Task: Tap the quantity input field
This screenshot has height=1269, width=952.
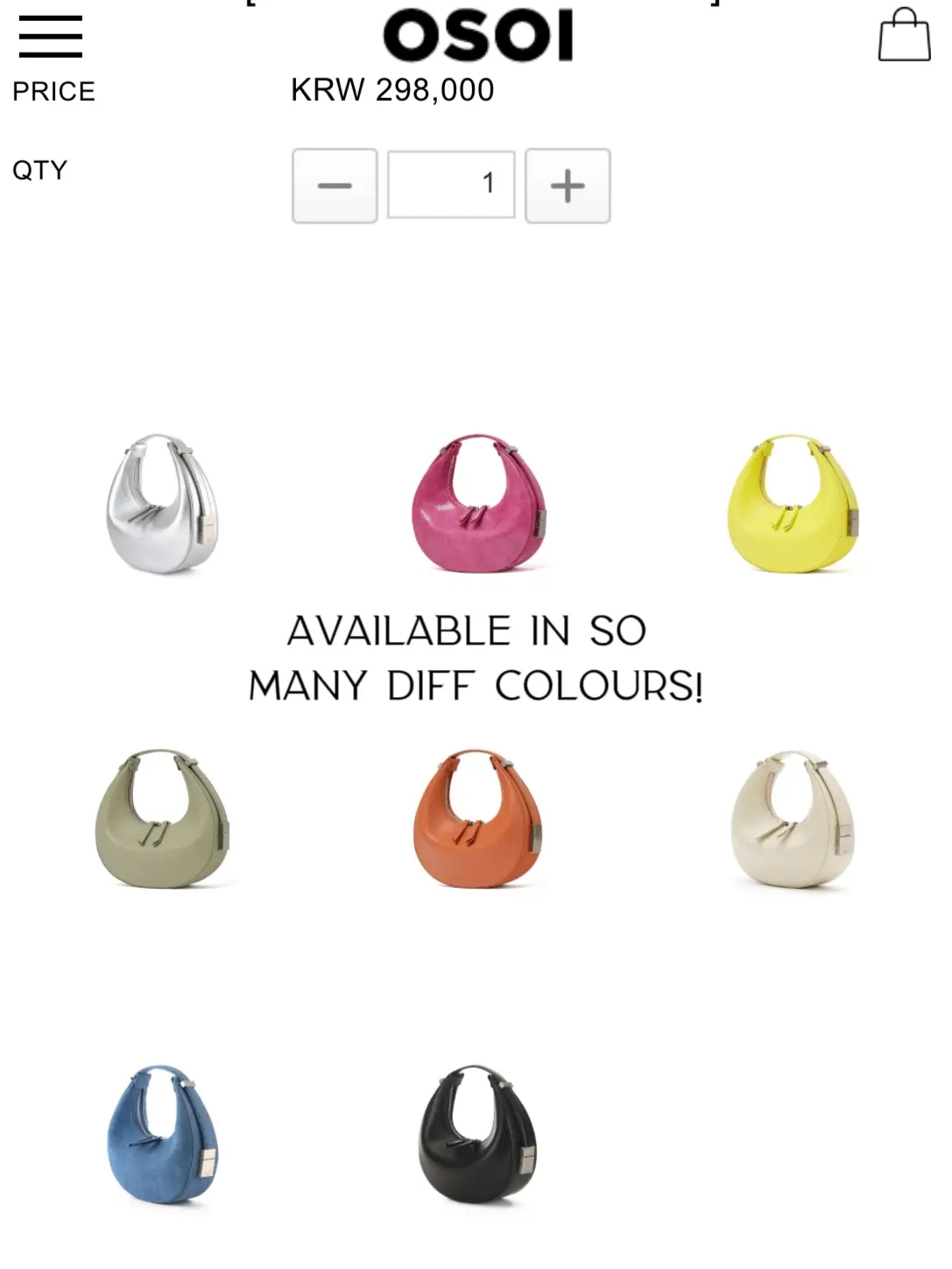Action: [450, 184]
